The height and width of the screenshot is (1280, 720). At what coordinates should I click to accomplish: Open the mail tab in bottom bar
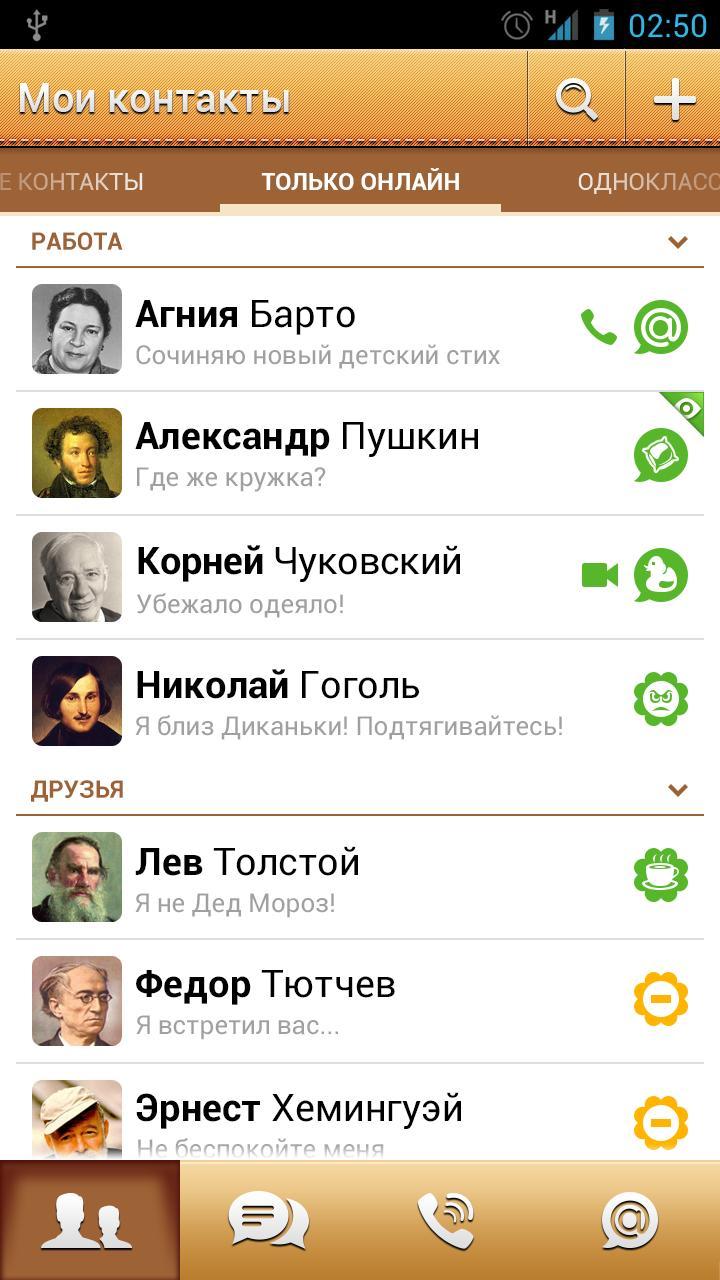(x=630, y=1221)
